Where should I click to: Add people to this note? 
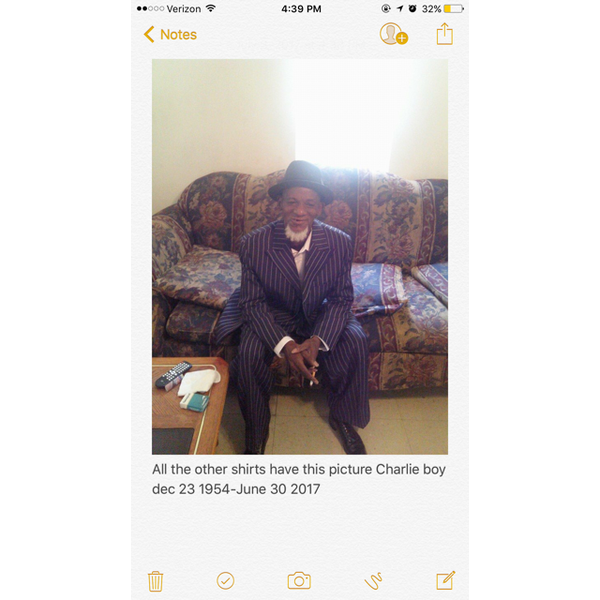tap(393, 34)
